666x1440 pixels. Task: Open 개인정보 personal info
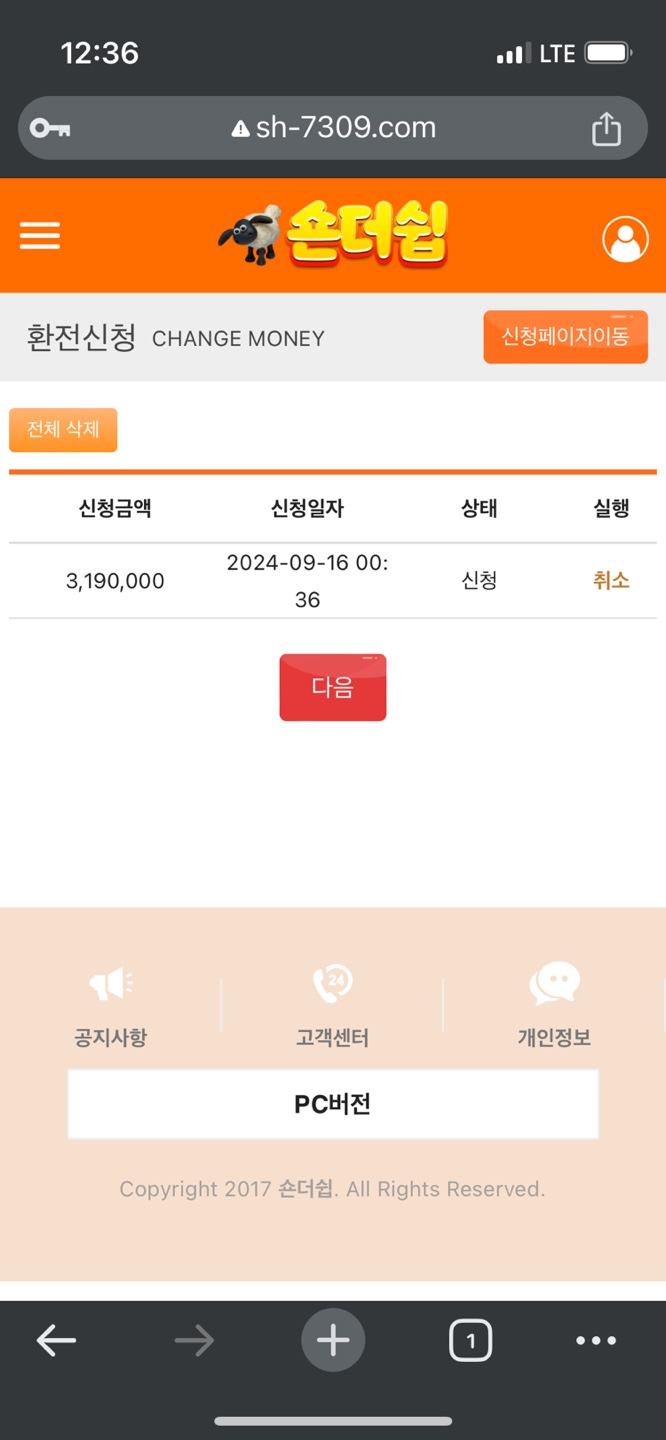(x=554, y=1006)
